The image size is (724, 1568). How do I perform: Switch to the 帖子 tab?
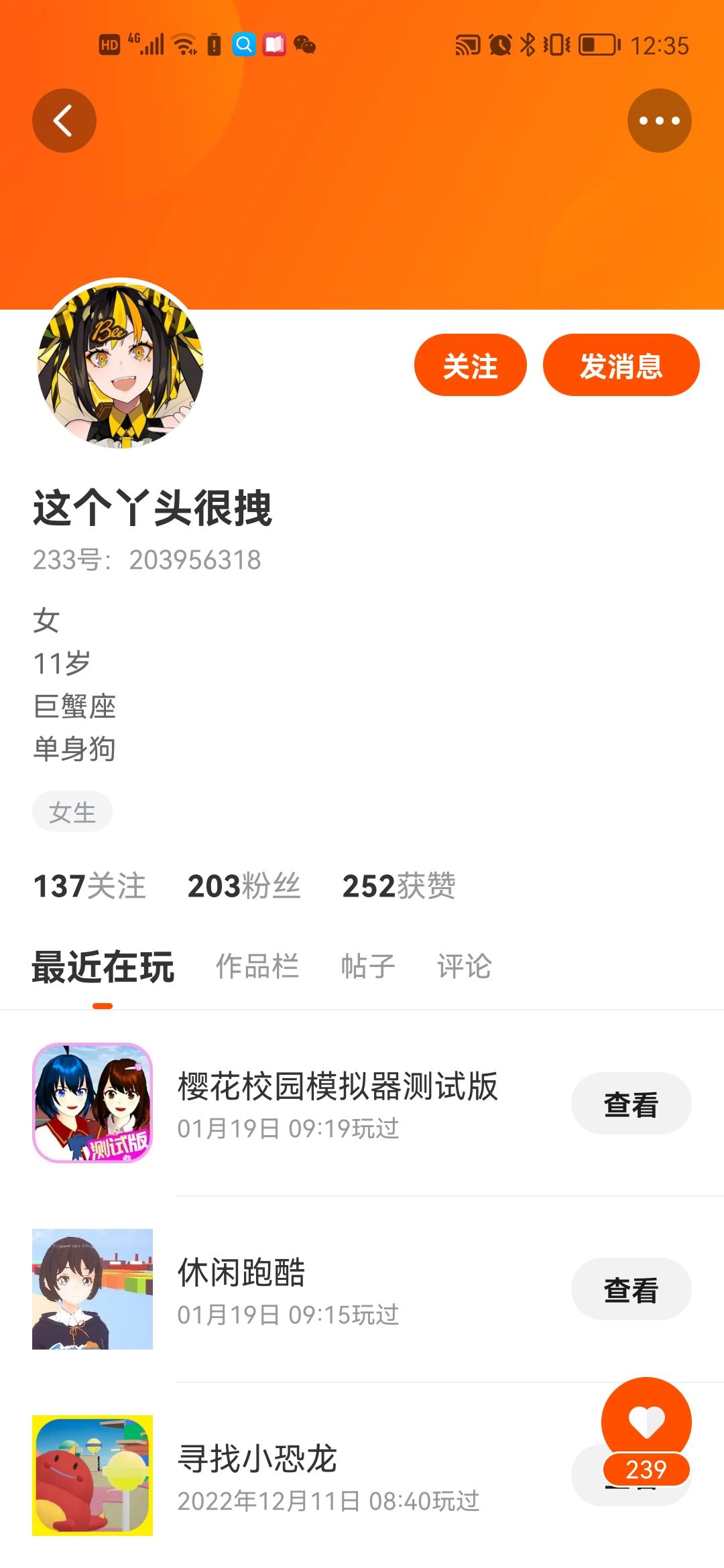368,966
